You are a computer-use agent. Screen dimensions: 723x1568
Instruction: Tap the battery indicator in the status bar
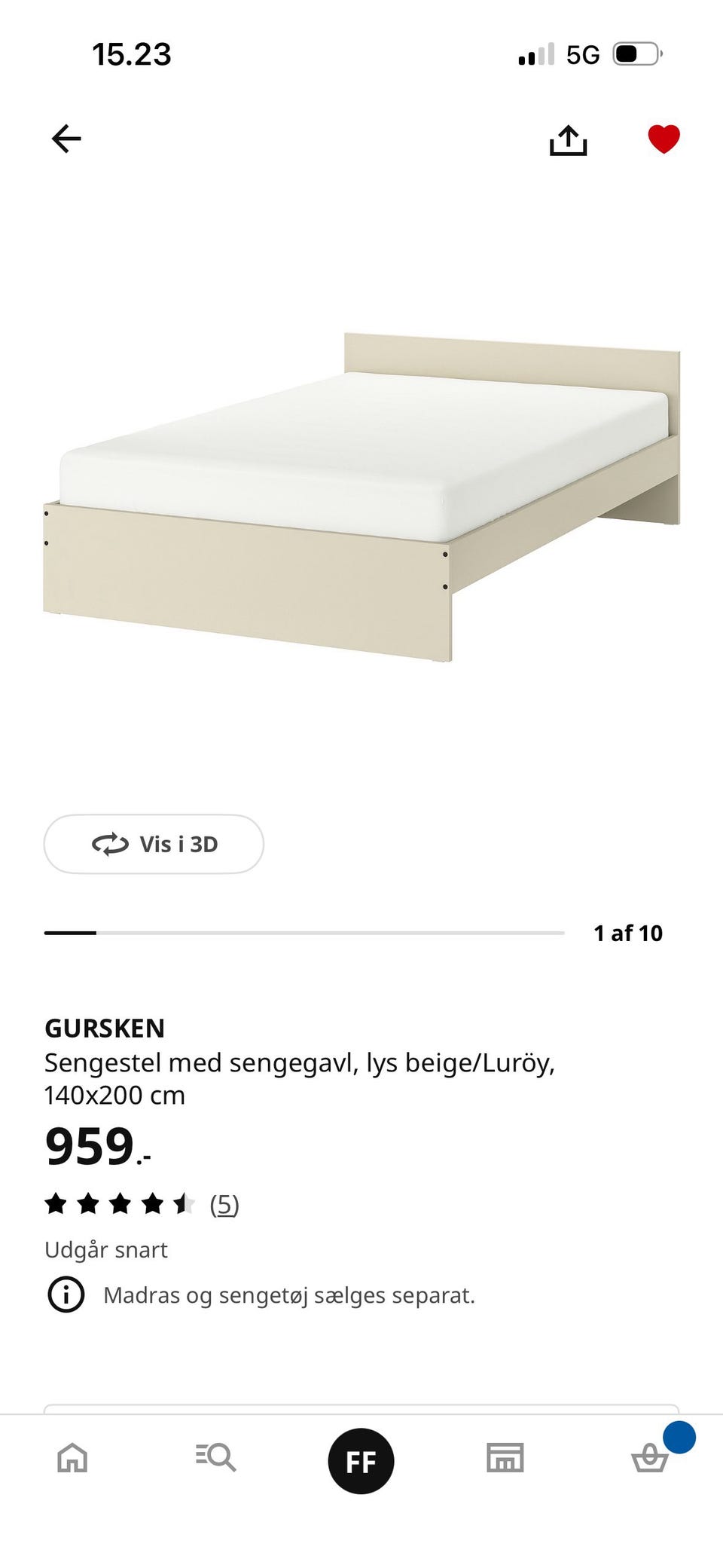click(636, 53)
